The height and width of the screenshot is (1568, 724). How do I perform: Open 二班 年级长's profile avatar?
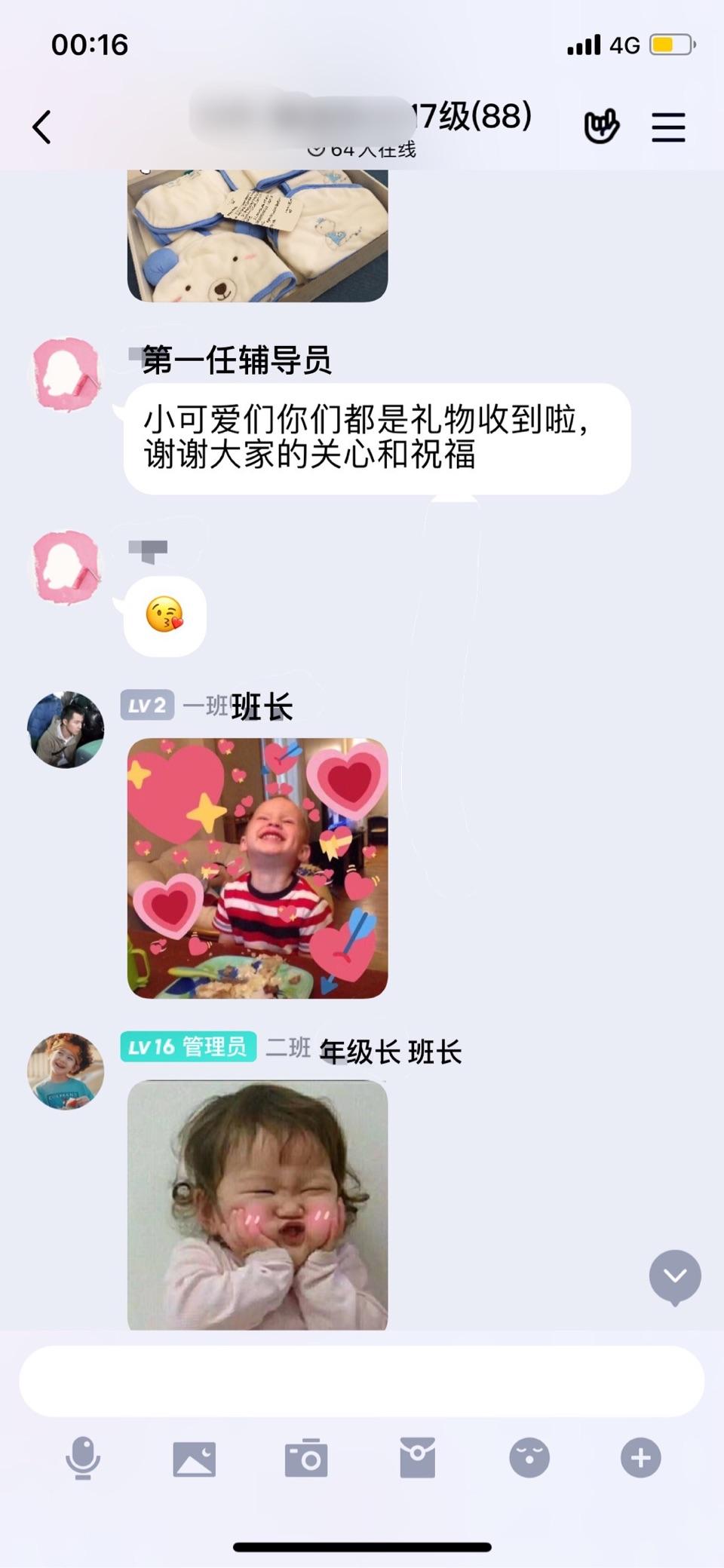[66, 1071]
